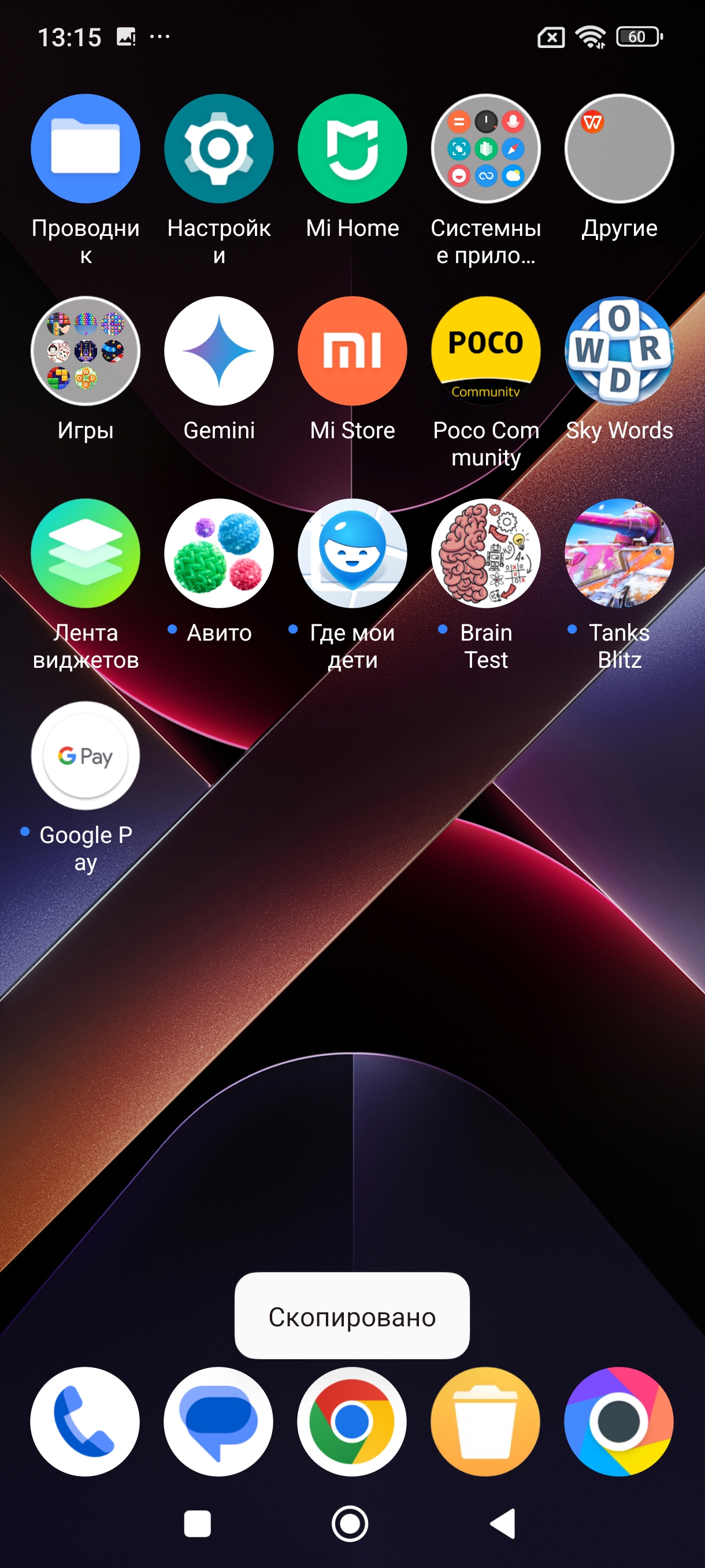This screenshot has height=1568, width=705.
Task: Open the Messages app in the dock
Action: coord(218,1421)
